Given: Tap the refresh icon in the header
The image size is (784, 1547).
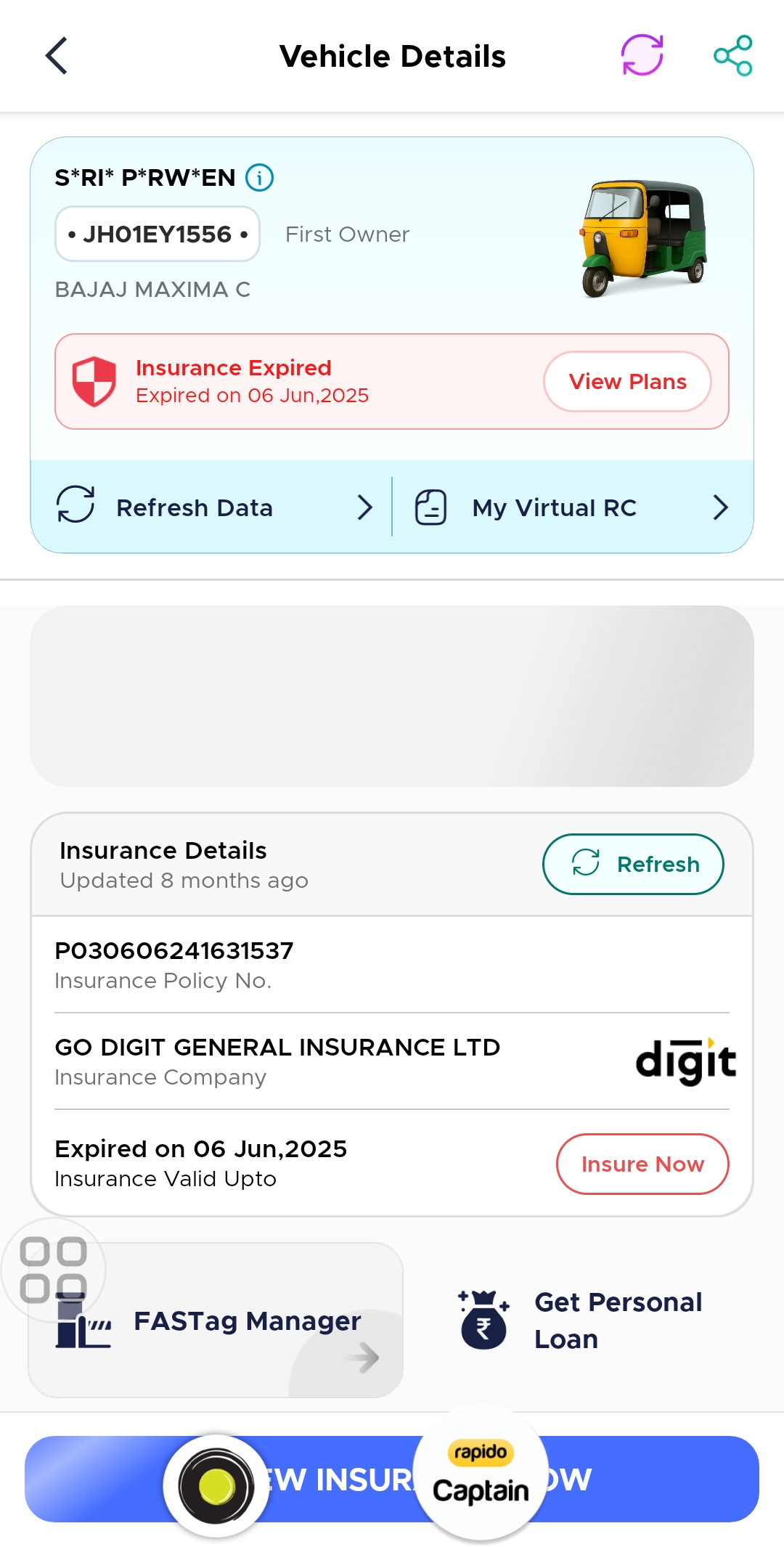Looking at the screenshot, I should [642, 55].
